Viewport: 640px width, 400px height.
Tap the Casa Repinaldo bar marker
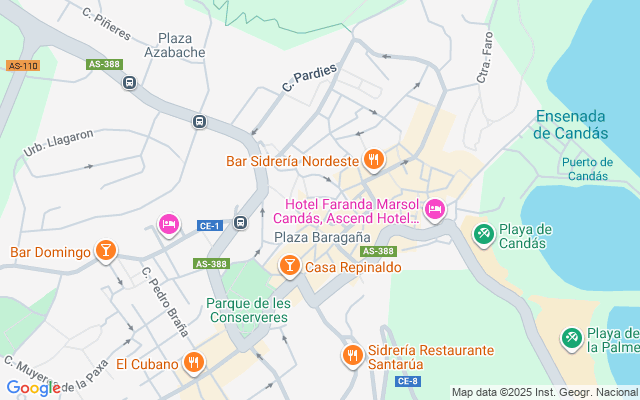tap(289, 266)
